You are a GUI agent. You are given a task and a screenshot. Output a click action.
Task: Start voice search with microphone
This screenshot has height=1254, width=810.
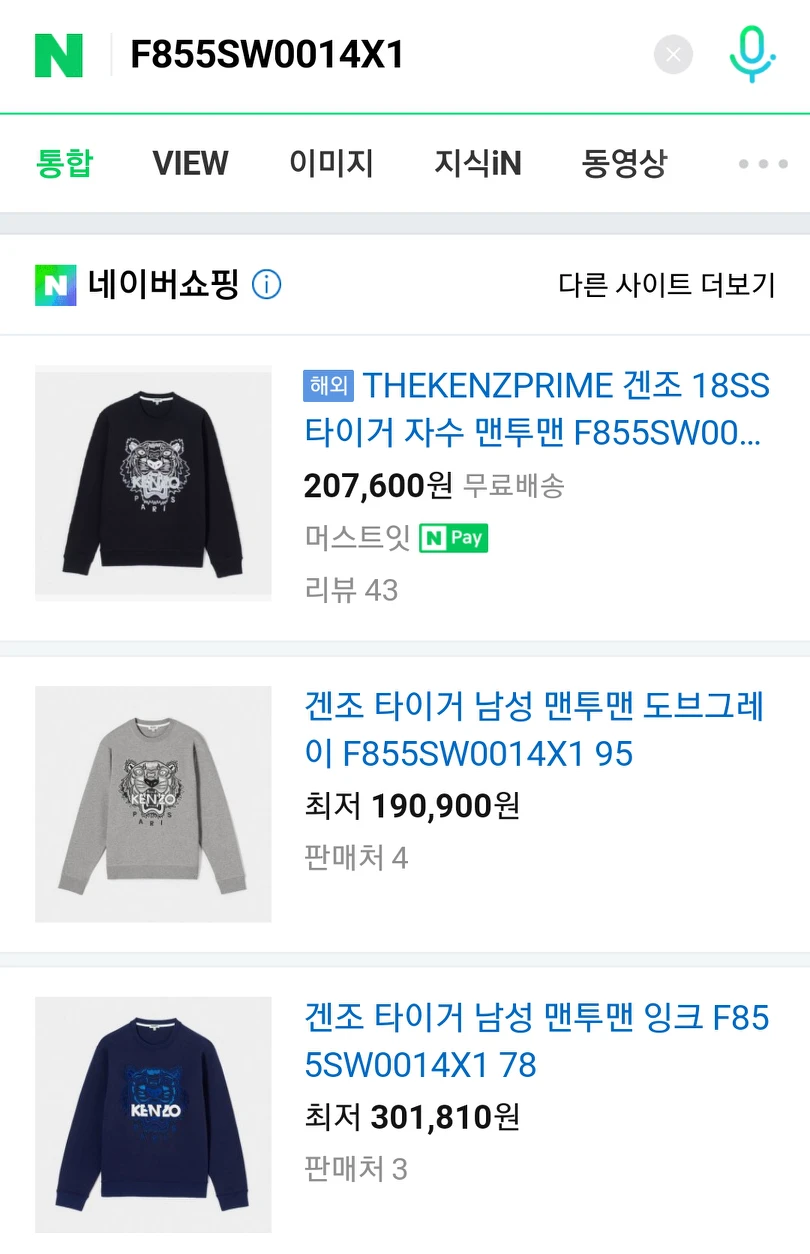[752, 55]
